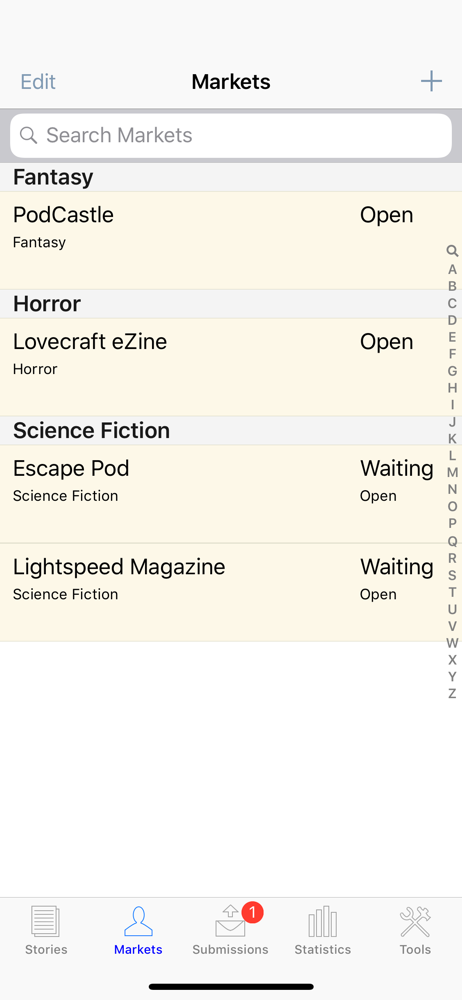
Task: Add a new market with plus icon
Action: [431, 81]
